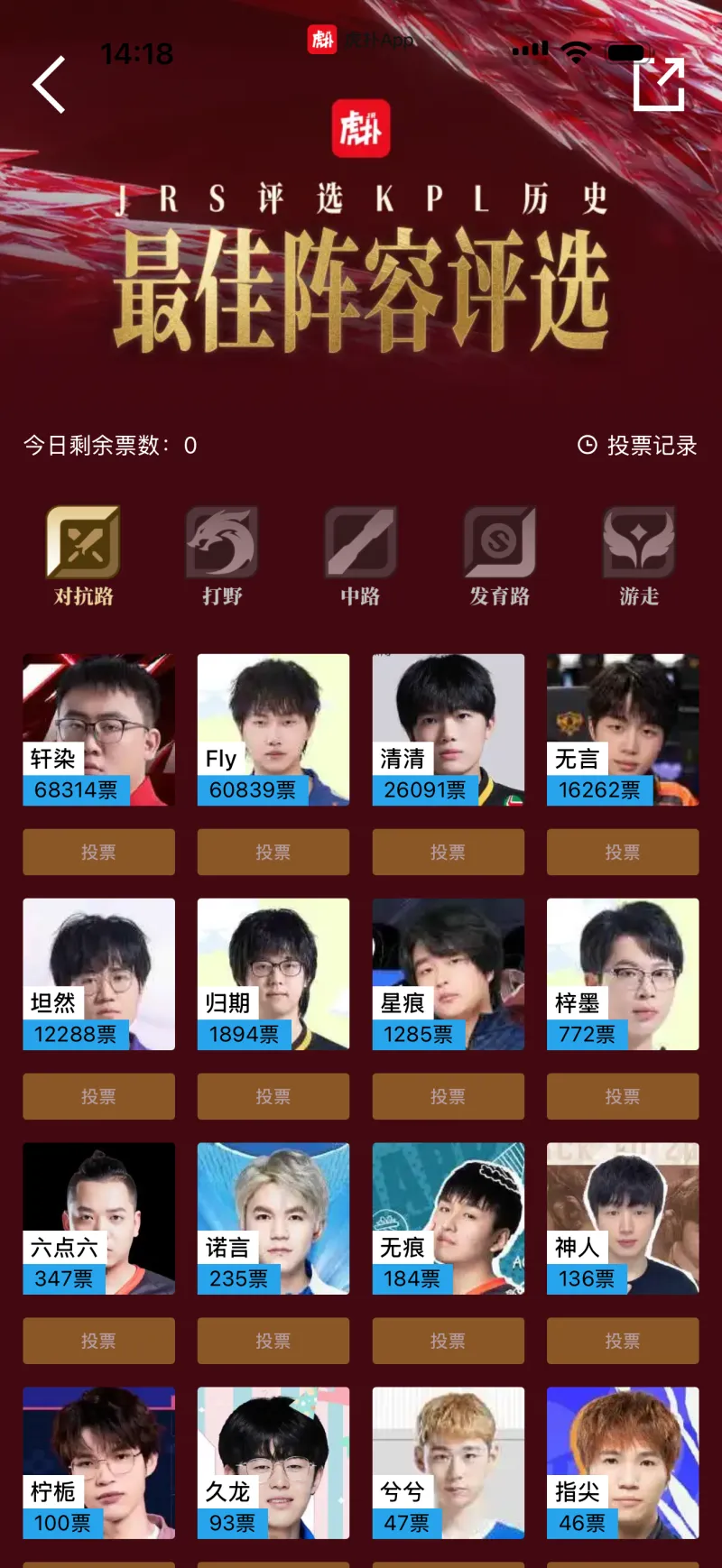Vote for 清清
Screen dimensions: 722x1568
tap(448, 852)
